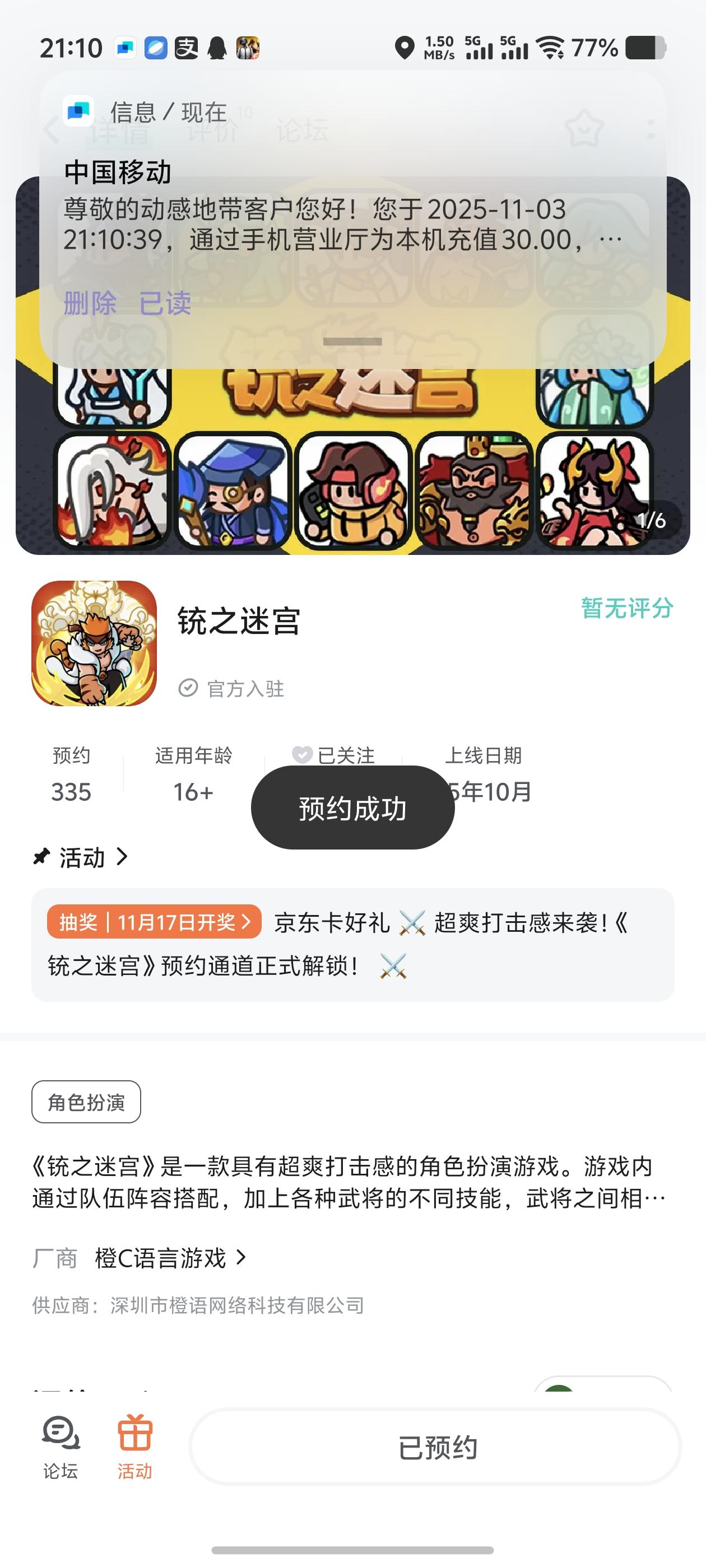Select the 角色扮演 genre tag
Image resolution: width=706 pixels, height=1568 pixels.
click(85, 1102)
